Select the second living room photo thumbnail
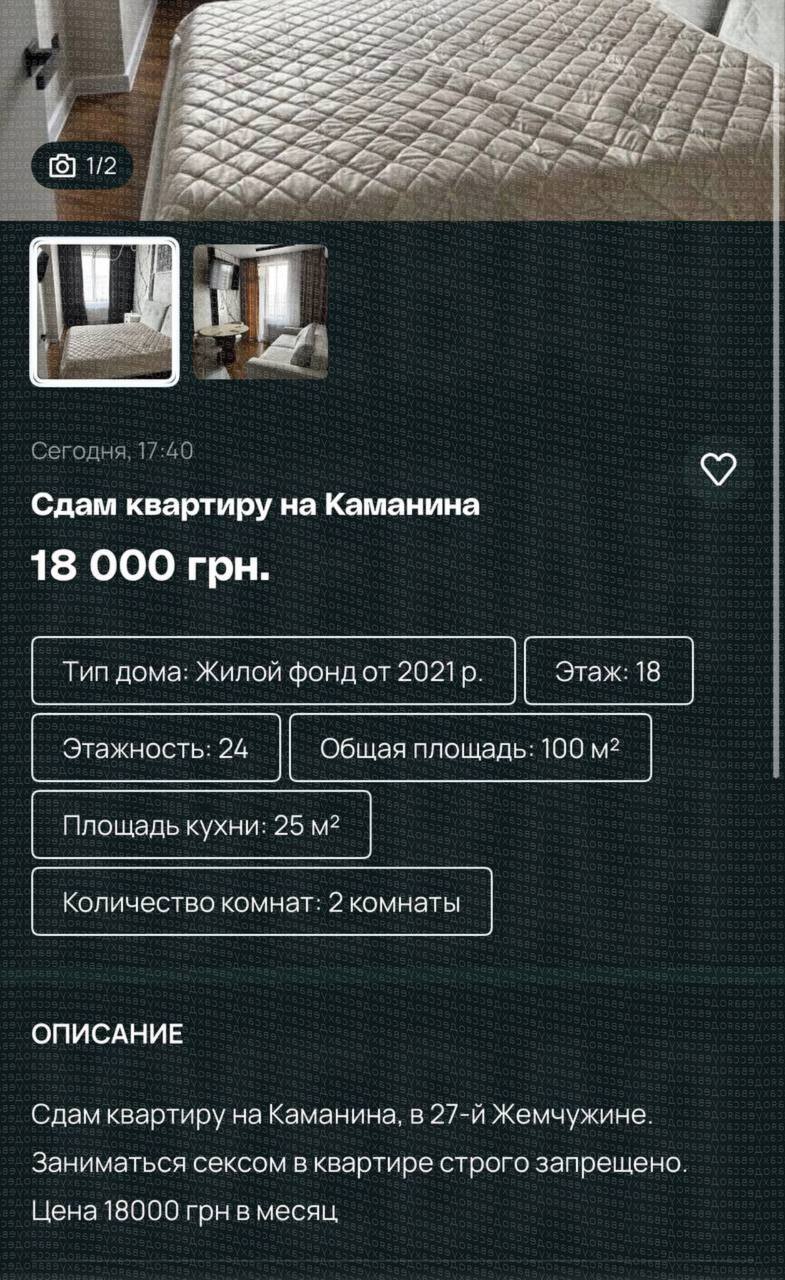This screenshot has height=1280, width=785. [260, 311]
